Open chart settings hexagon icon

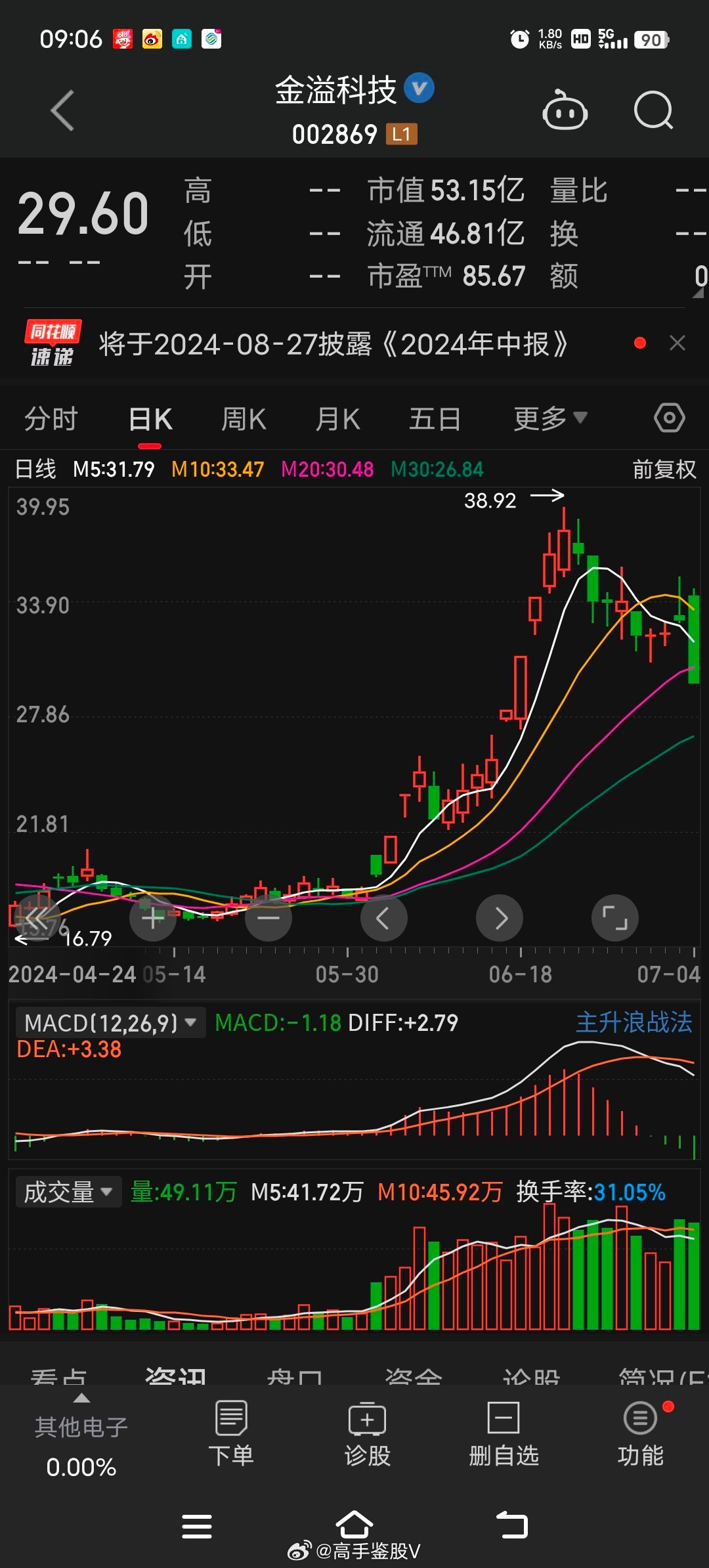coord(669,418)
